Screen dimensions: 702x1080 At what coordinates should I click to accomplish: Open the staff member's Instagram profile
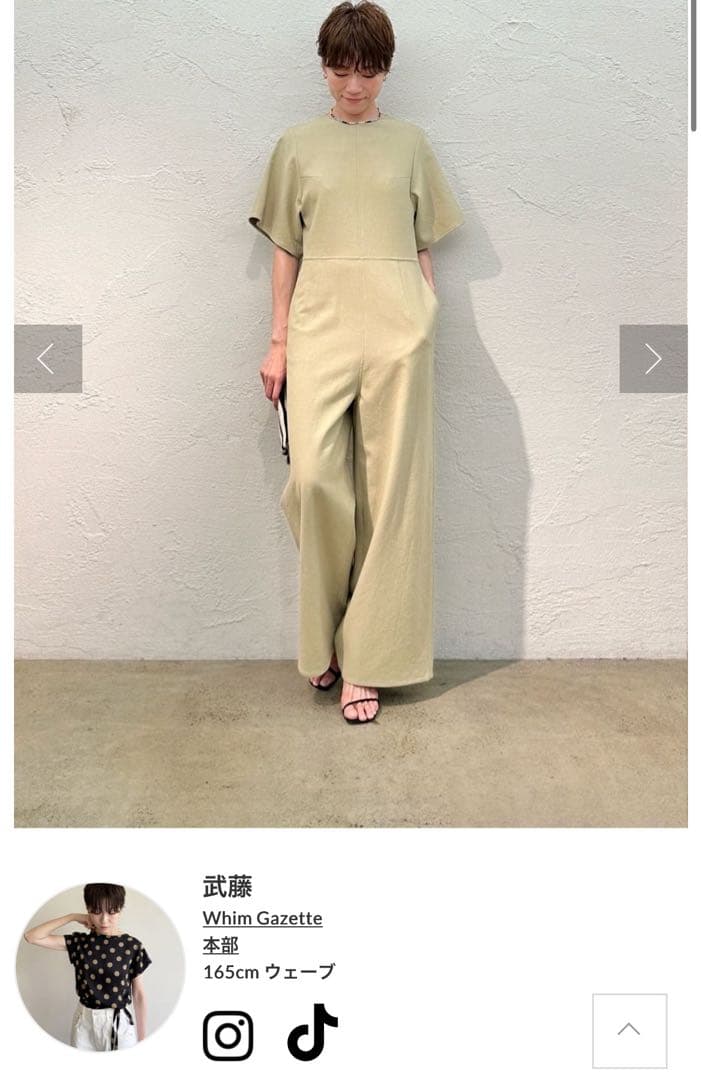point(228,1035)
